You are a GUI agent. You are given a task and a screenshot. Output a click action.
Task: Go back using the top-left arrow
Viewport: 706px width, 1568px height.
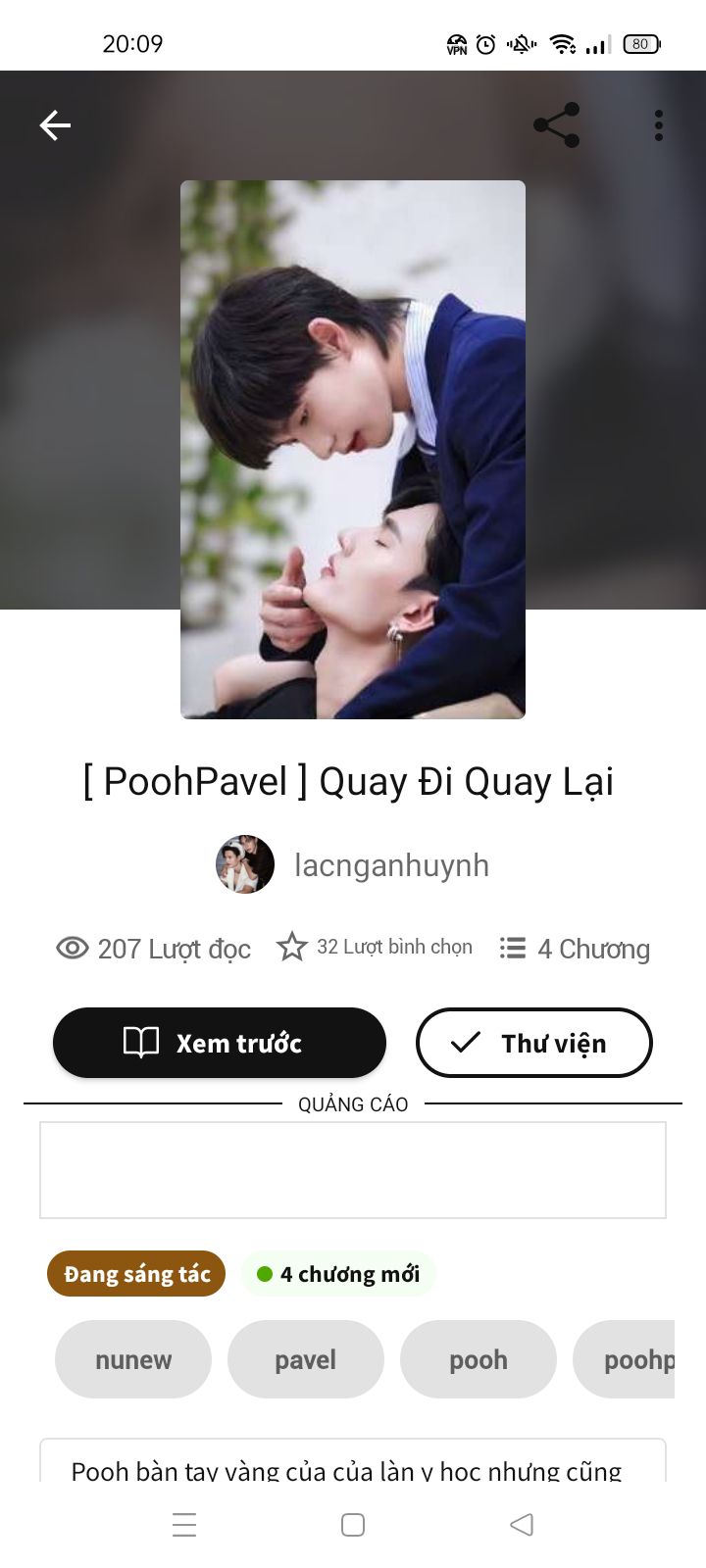[x=55, y=125]
